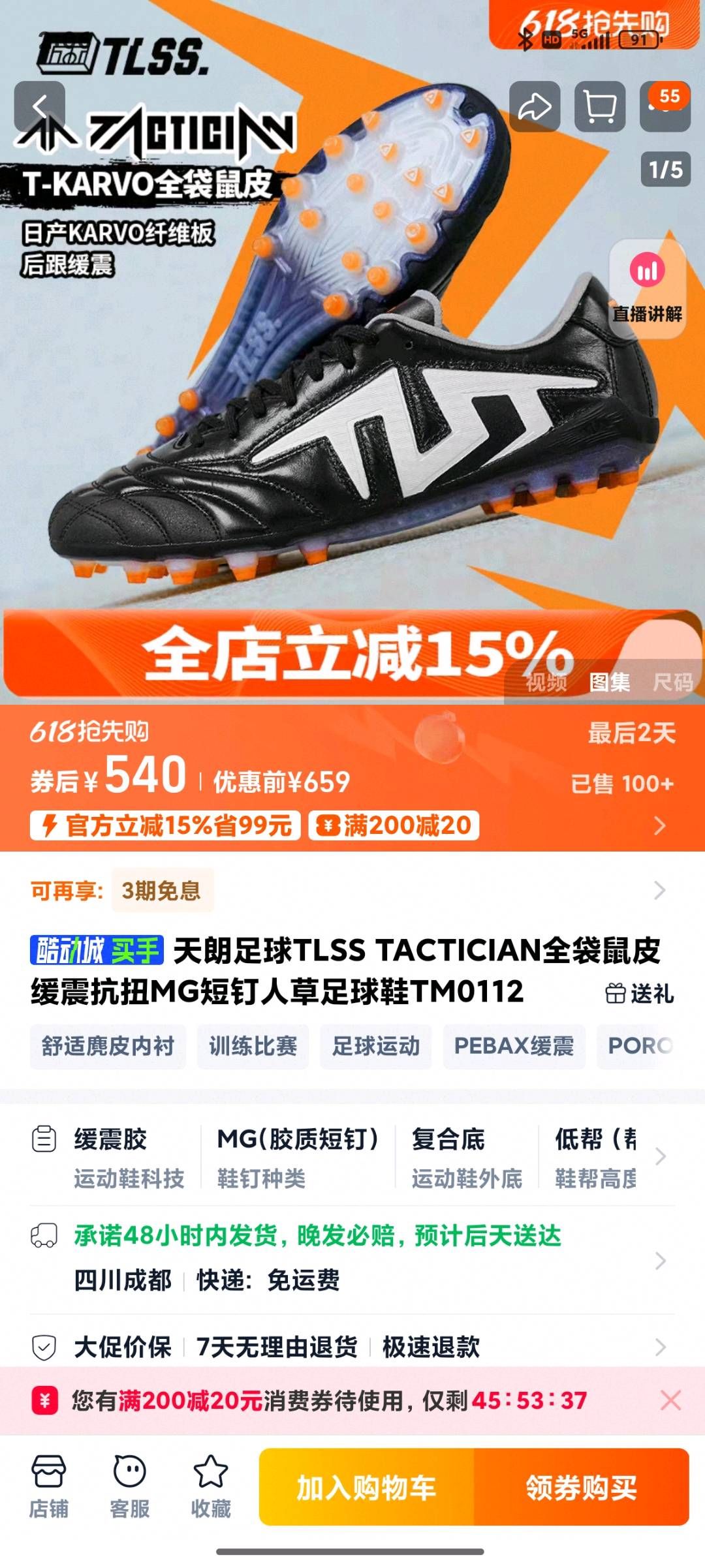Tap the 满200减20 coupon tag
Screen dimensions: 705x1568
(x=394, y=825)
